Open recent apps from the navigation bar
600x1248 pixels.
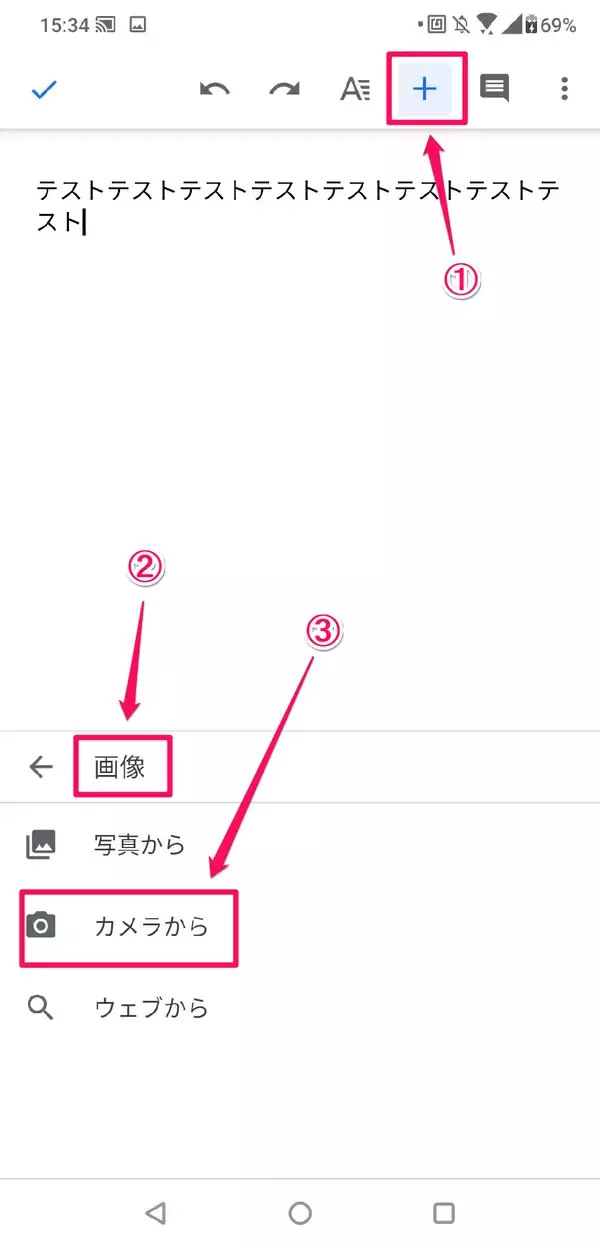point(444,1213)
